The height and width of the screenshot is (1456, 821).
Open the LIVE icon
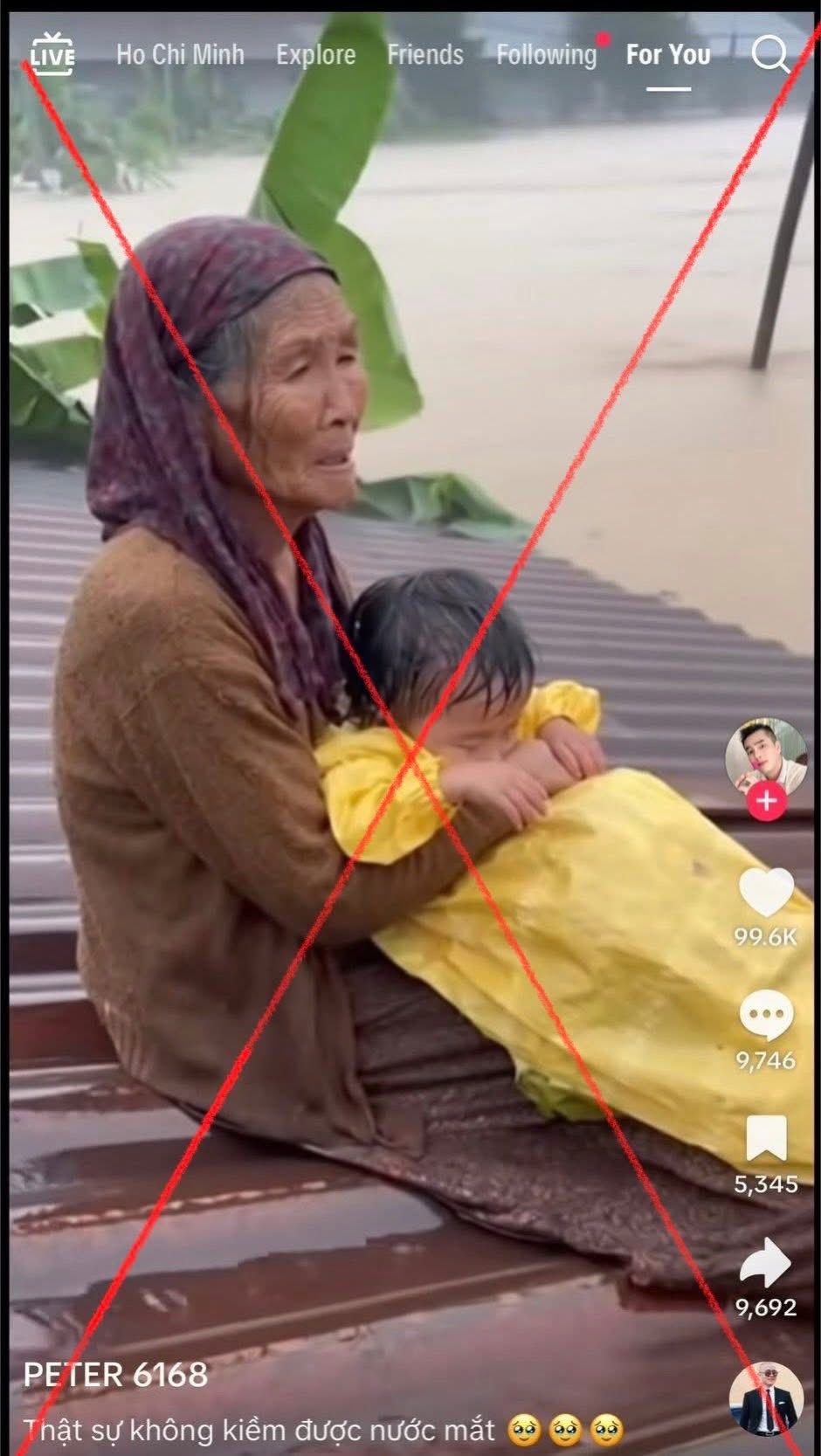[52, 54]
